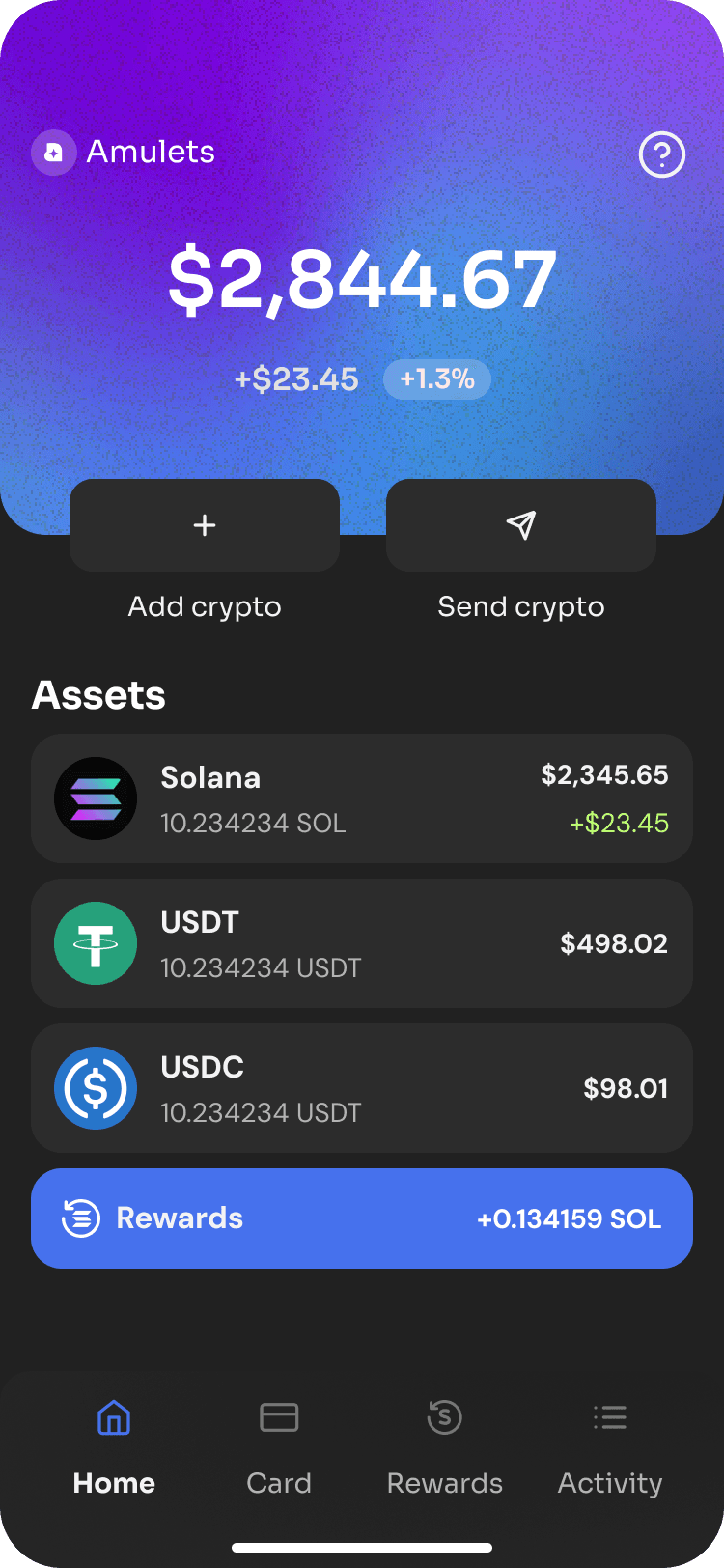Tap the Send crypto button

(521, 525)
